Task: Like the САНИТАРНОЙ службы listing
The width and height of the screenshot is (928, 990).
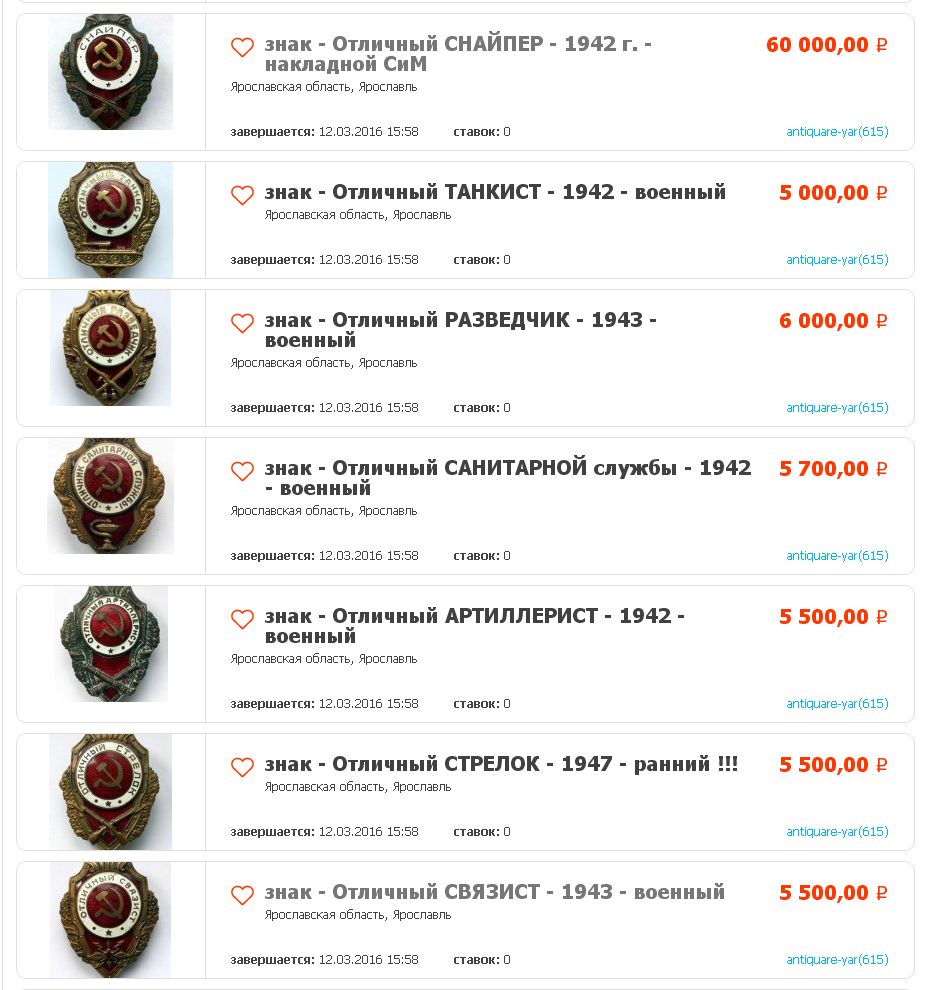Action: point(242,471)
